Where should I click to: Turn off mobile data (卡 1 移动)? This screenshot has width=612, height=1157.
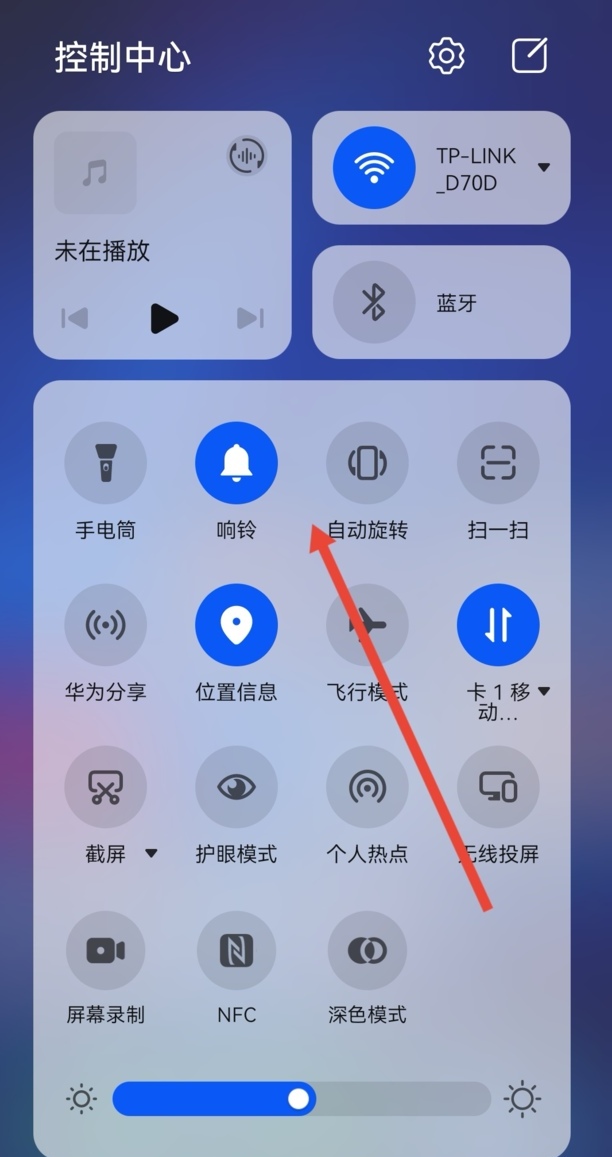click(498, 625)
